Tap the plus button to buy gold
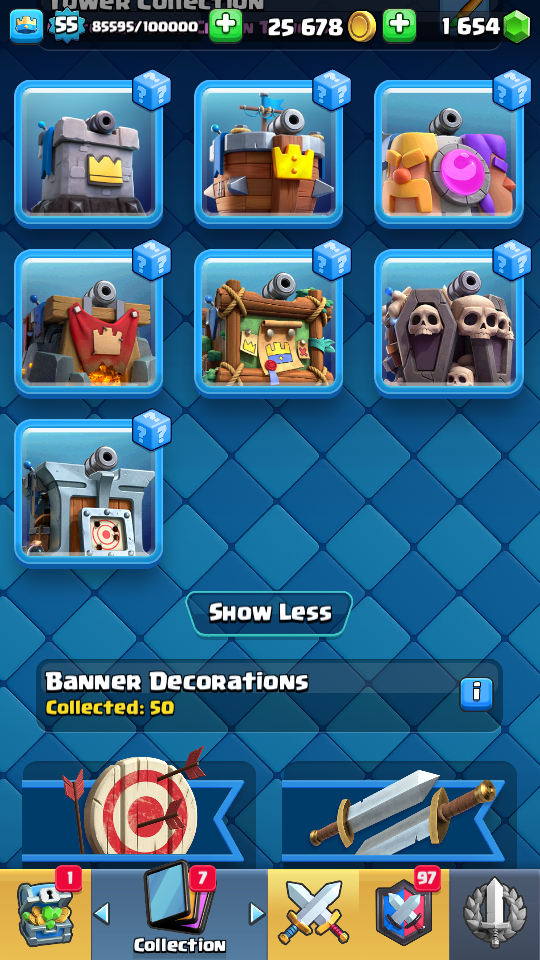The image size is (540, 960). 399,26
